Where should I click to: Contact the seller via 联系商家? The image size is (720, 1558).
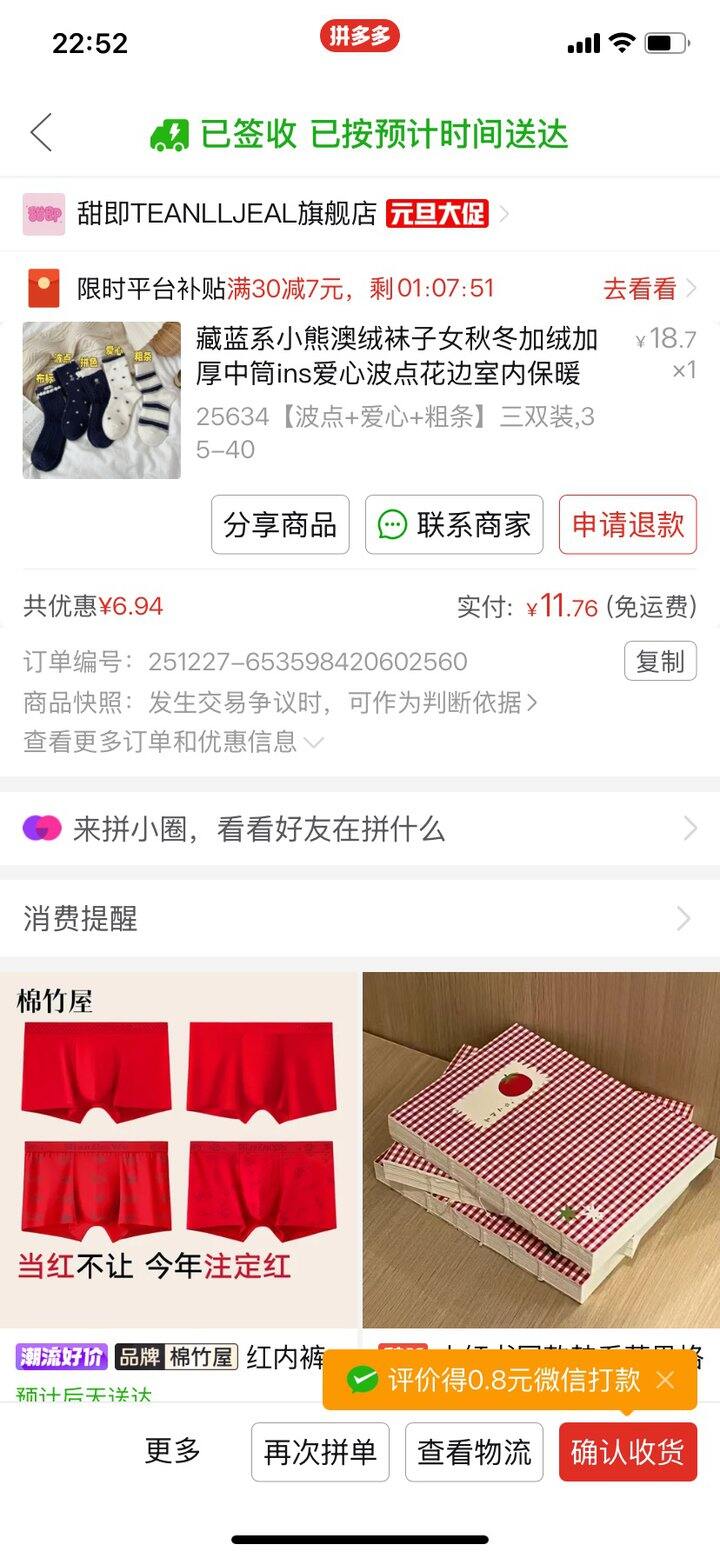[x=454, y=525]
